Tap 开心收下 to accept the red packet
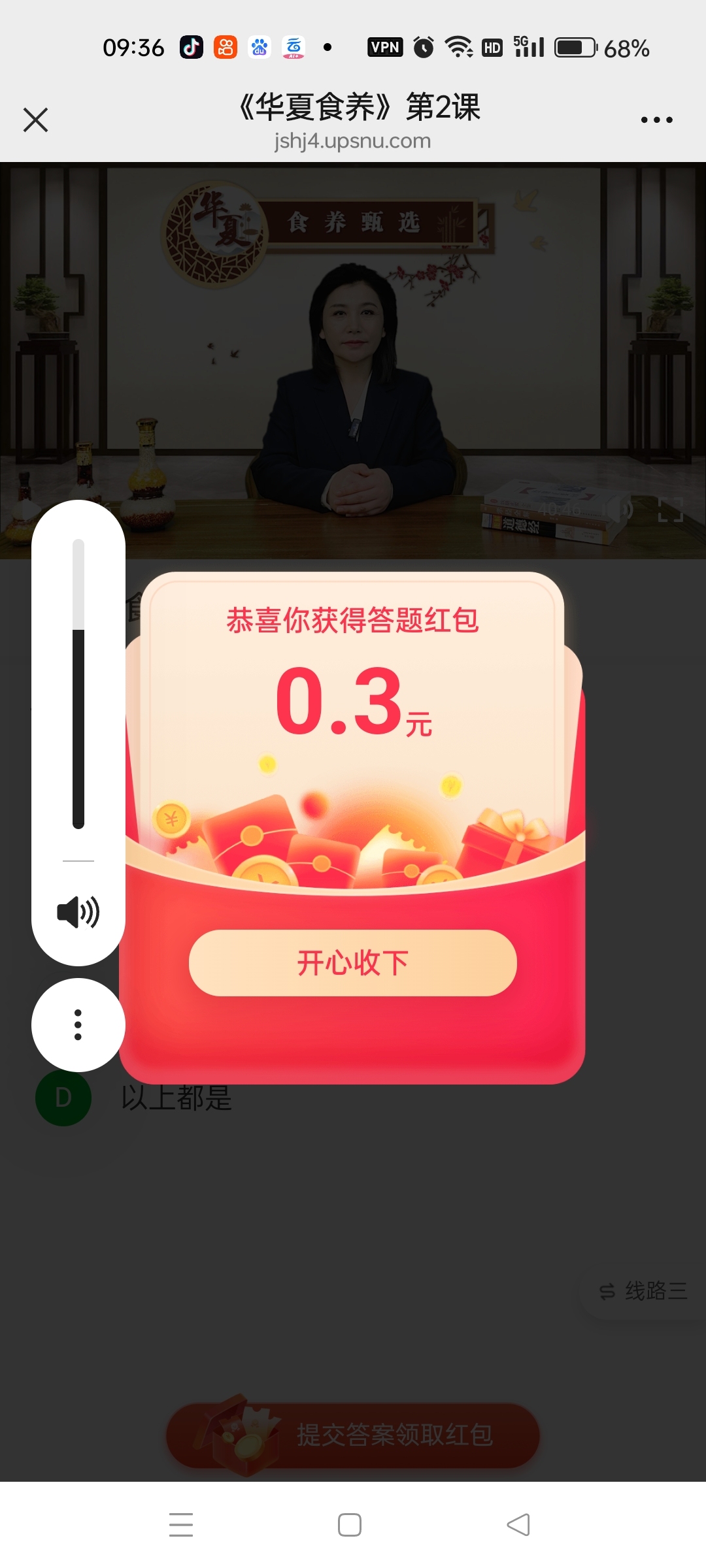Screen dimensions: 706x1568 (x=353, y=962)
